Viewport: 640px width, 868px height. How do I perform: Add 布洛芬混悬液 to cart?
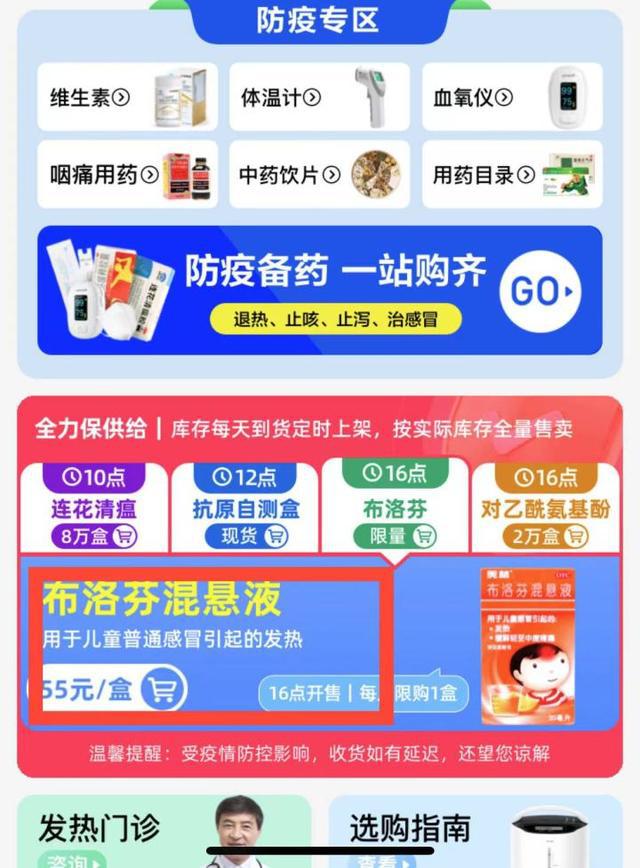[163, 689]
